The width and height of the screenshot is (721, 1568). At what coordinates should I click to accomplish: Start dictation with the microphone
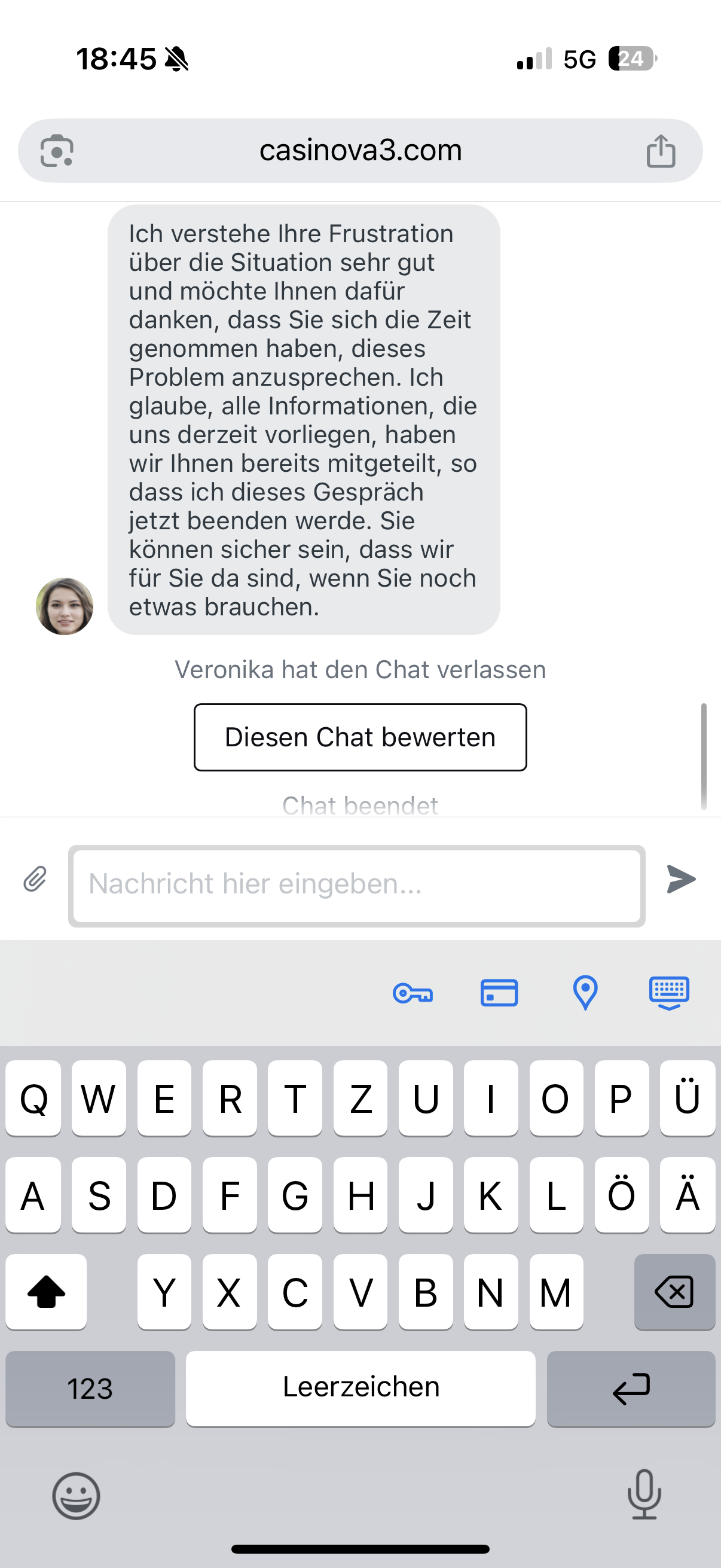644,1494
